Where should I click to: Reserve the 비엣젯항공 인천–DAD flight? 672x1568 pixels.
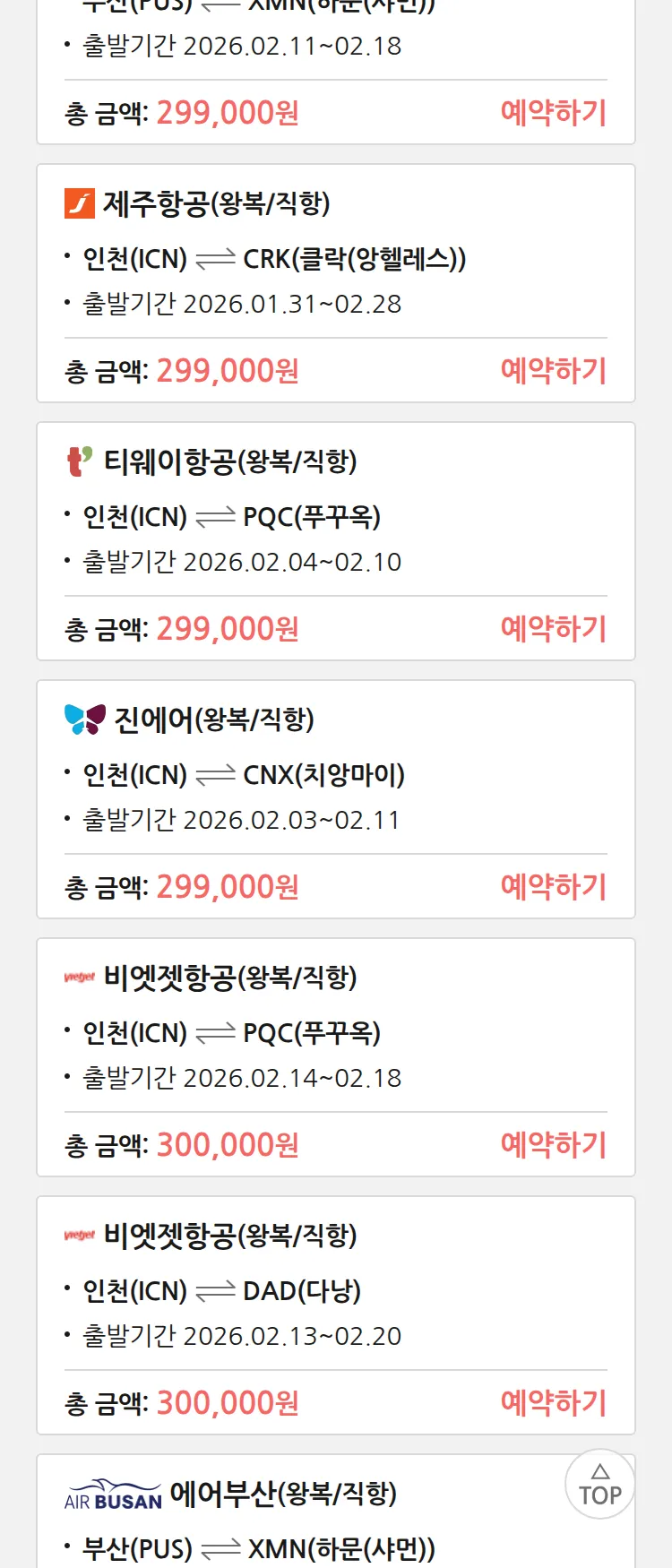coord(553,1403)
